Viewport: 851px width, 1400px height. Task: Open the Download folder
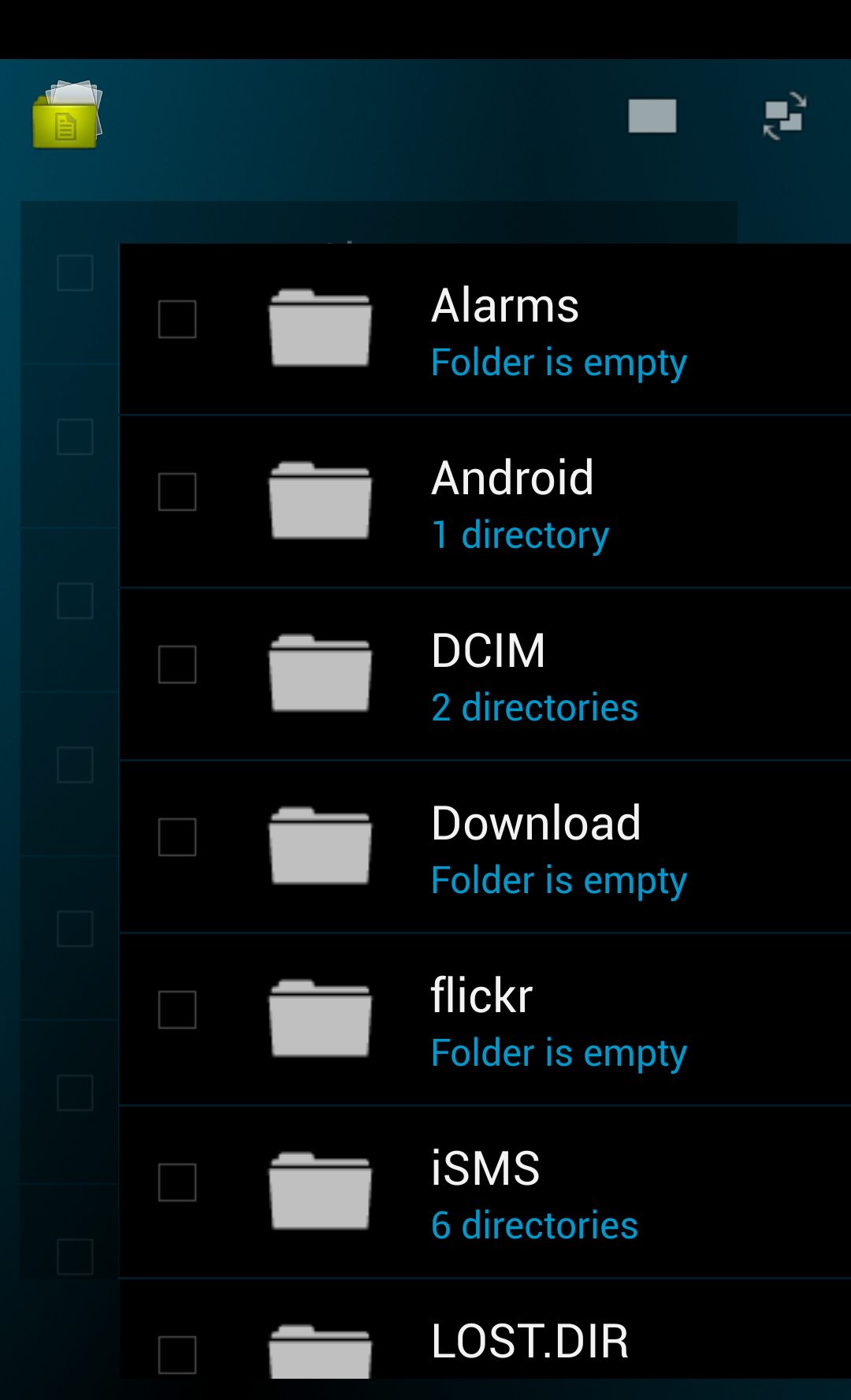[x=485, y=847]
